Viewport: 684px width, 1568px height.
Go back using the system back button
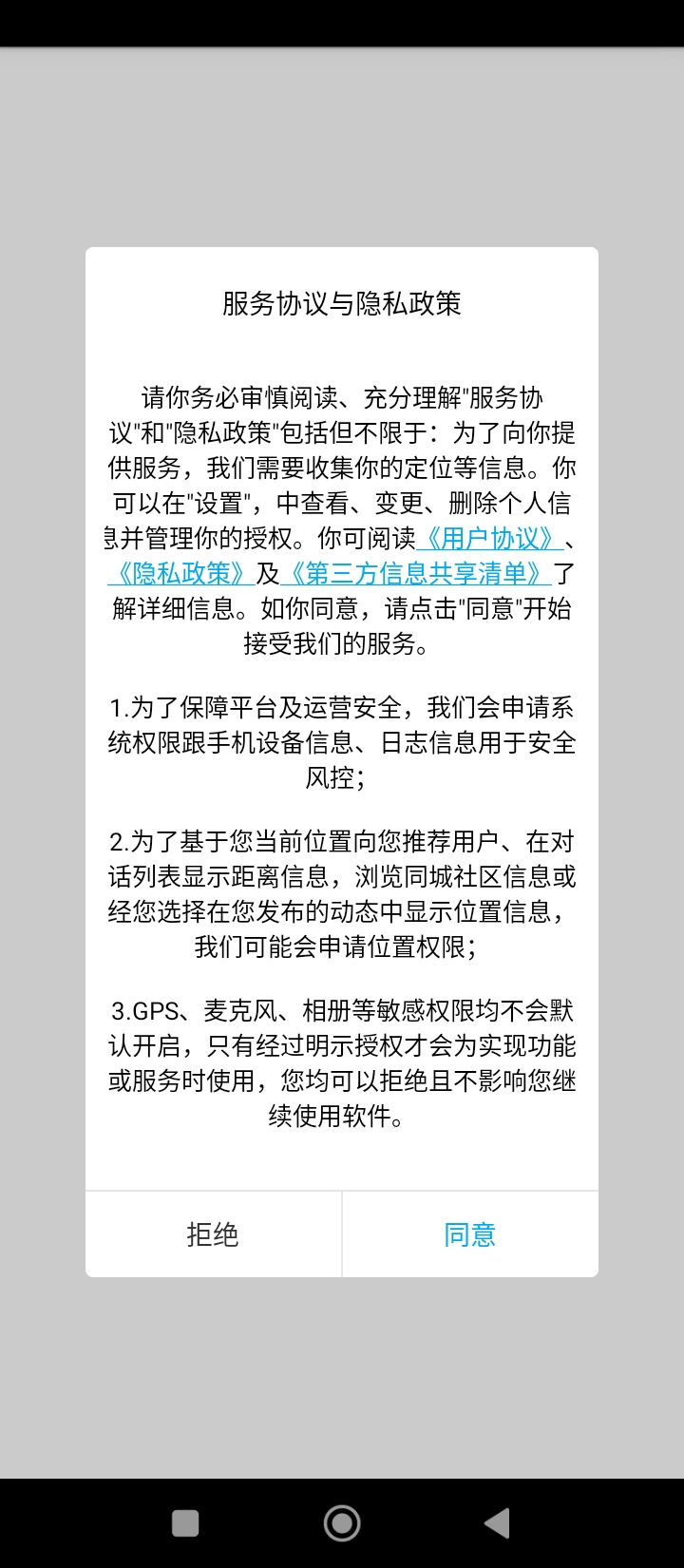497,1523
